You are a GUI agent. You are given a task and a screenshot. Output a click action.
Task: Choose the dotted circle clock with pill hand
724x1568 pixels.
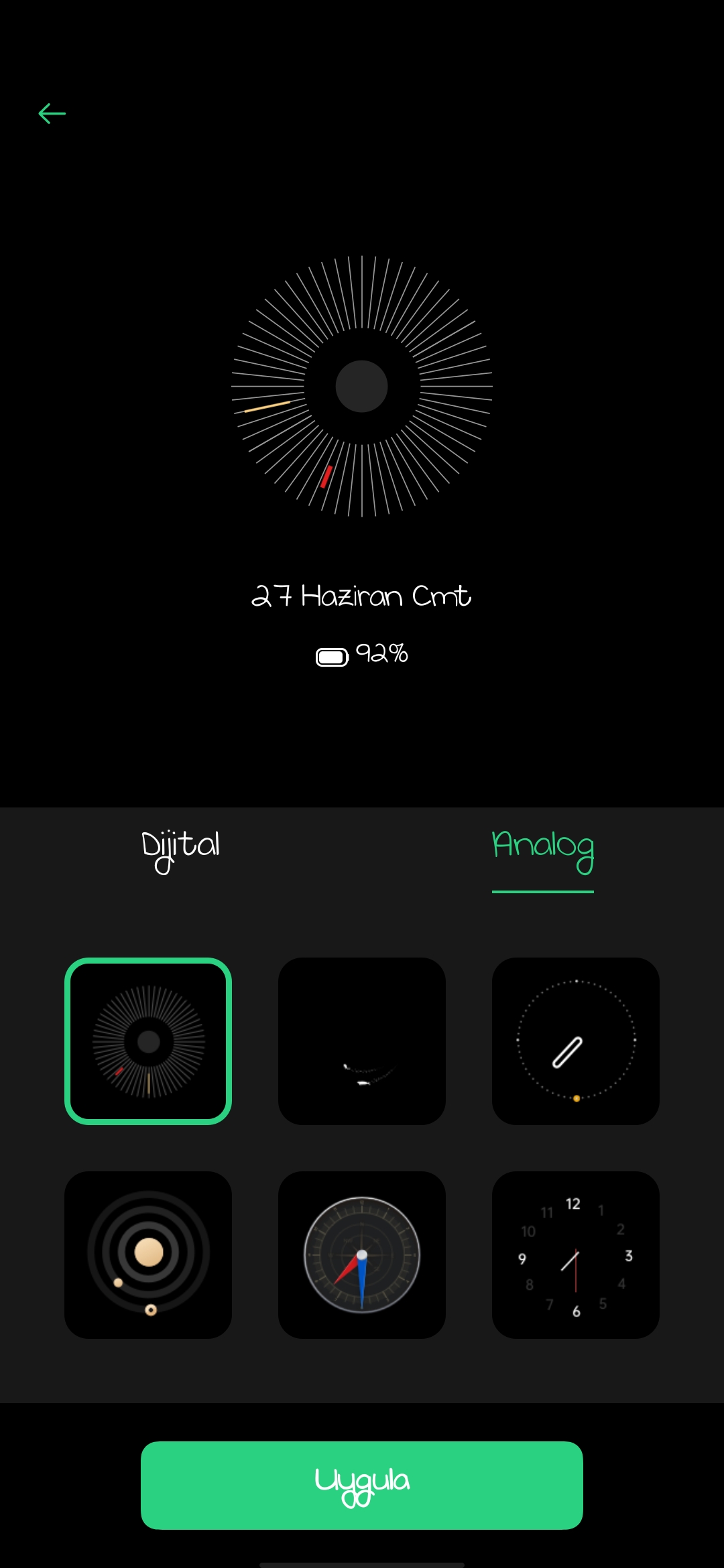click(x=576, y=1041)
